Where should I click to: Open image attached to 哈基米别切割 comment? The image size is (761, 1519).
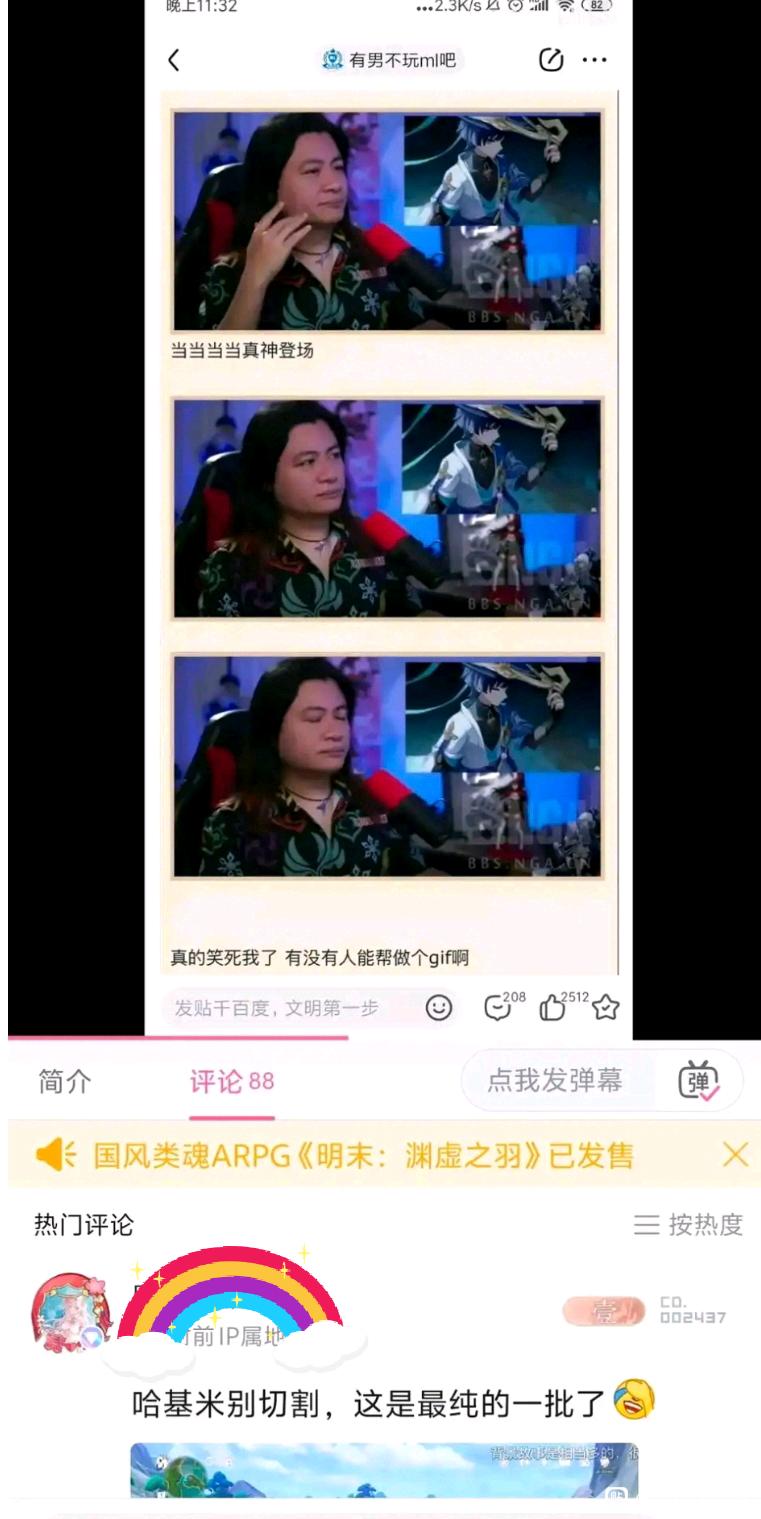point(383,1470)
